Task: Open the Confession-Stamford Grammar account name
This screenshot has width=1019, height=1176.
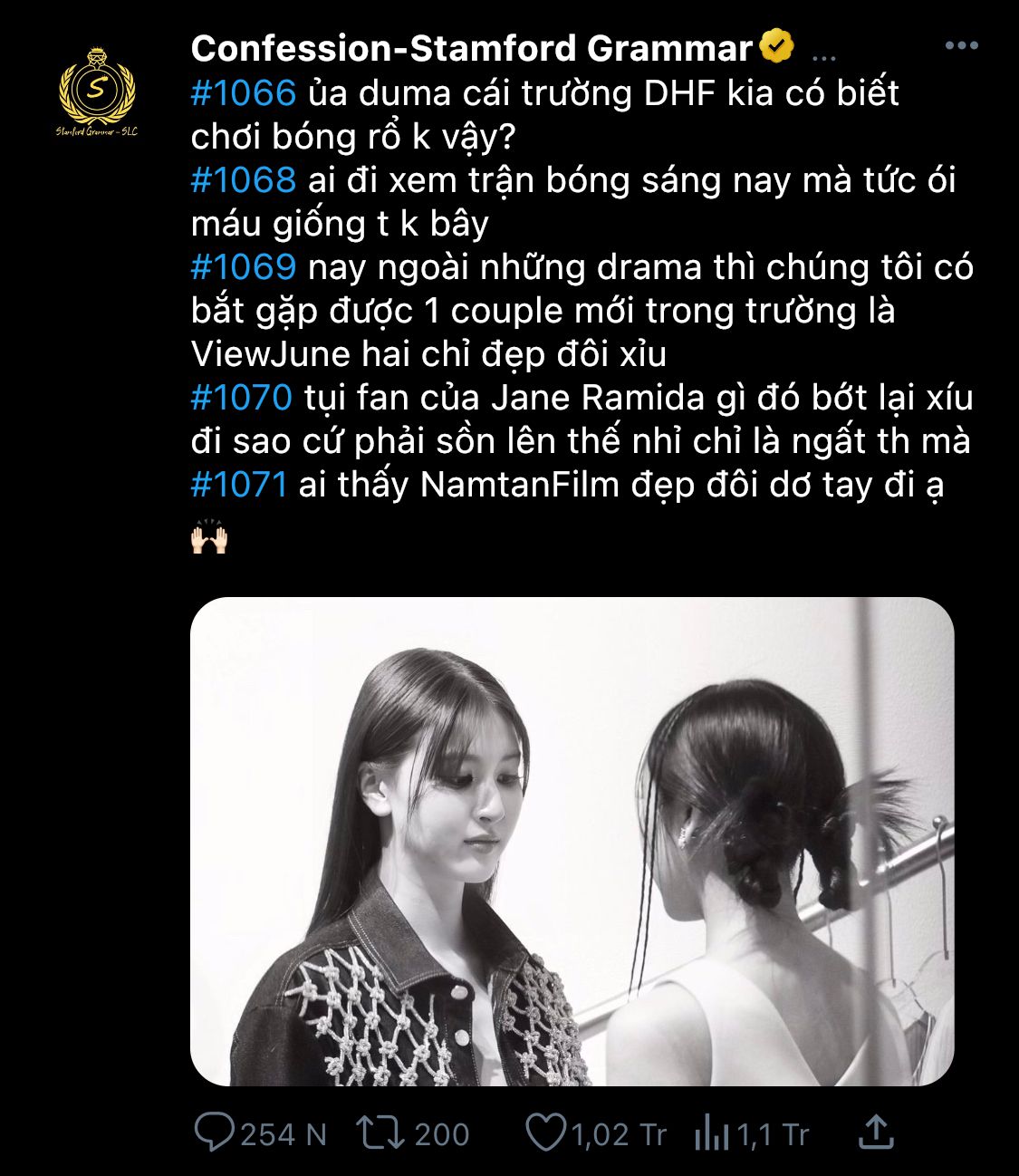Action: point(471,48)
